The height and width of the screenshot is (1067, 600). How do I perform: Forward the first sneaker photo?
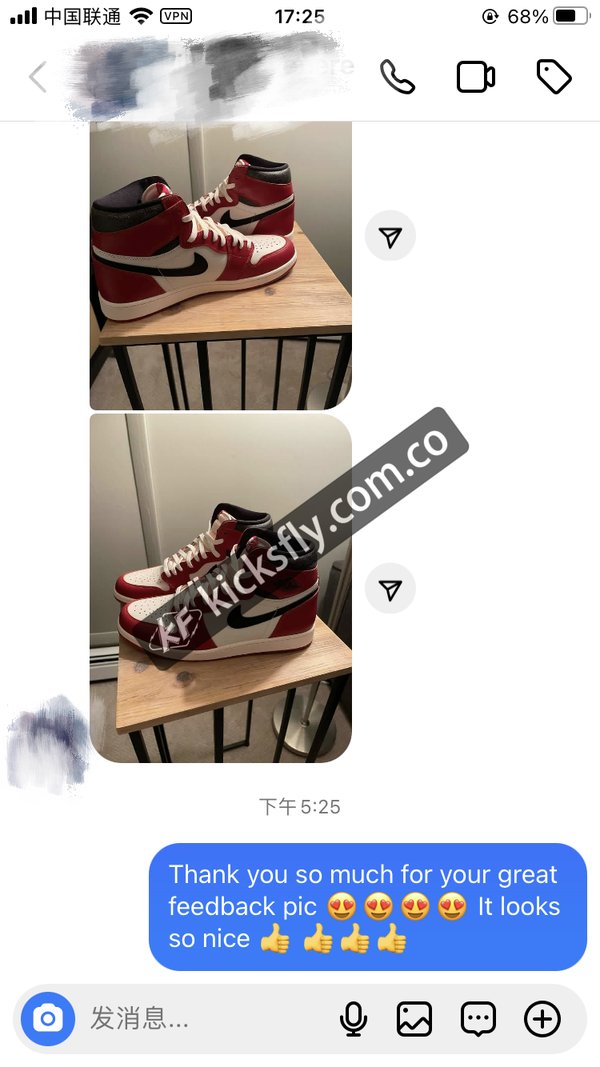390,237
